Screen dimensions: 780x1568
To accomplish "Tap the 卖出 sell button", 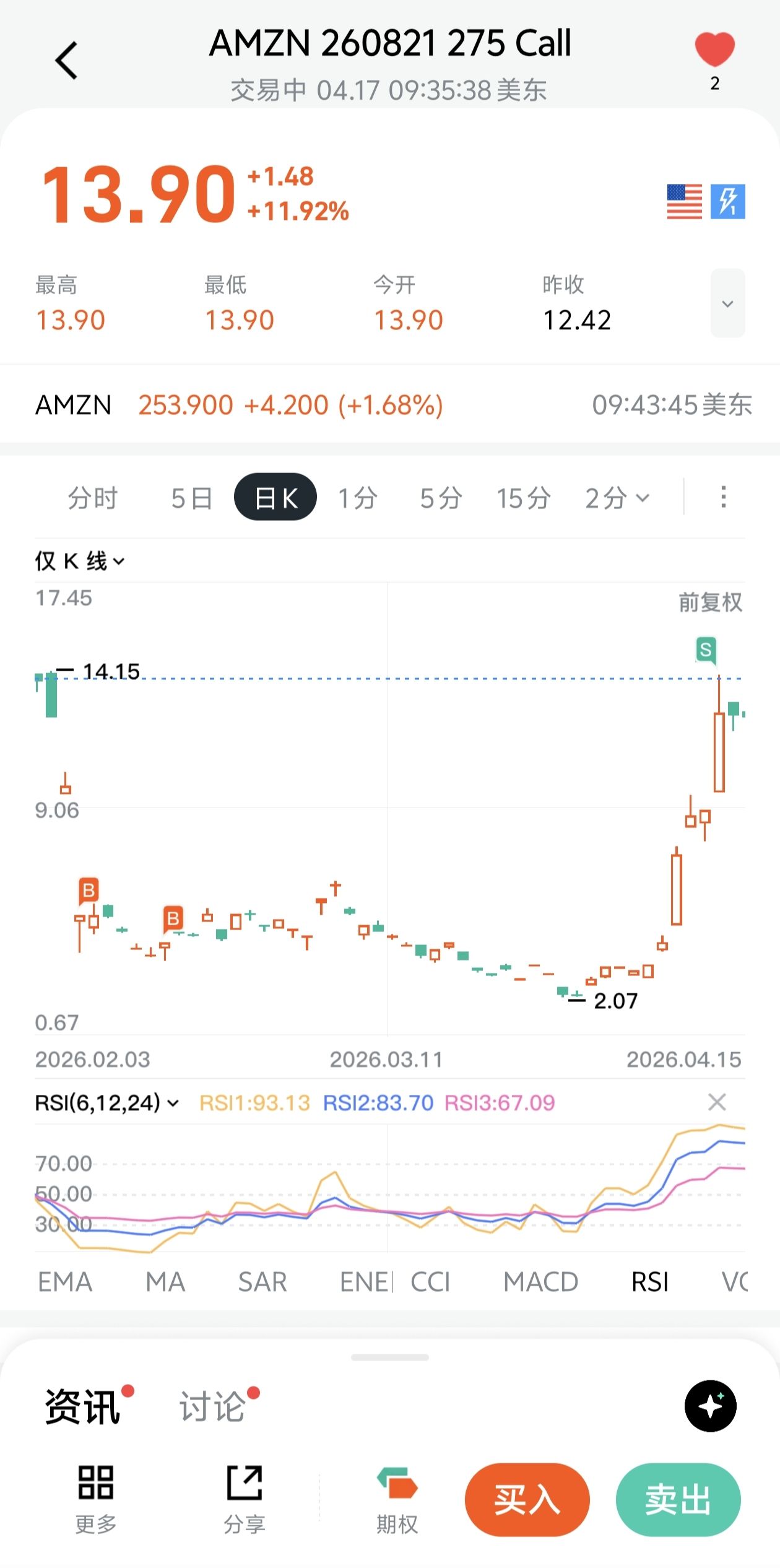I will coord(678,1500).
